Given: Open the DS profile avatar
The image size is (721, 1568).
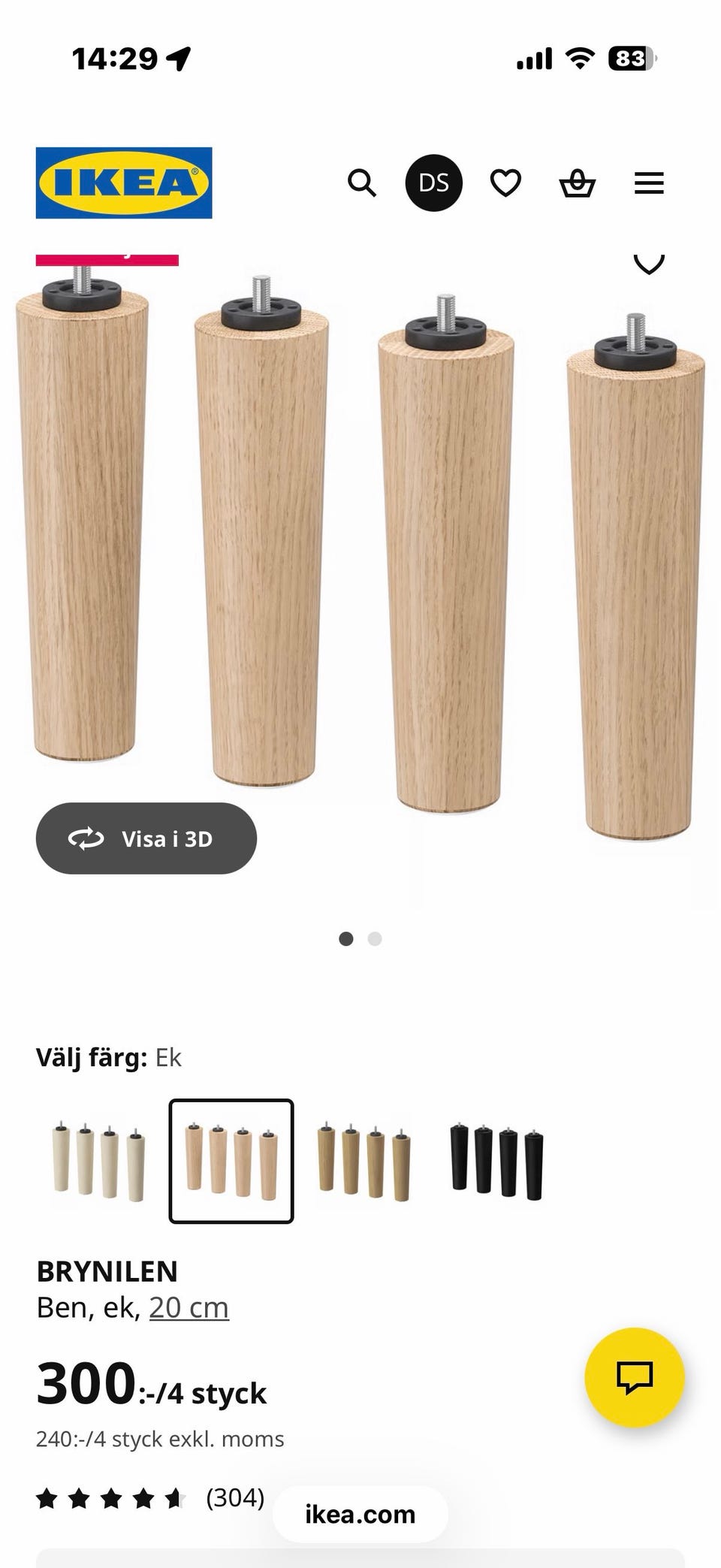Looking at the screenshot, I should tap(433, 183).
